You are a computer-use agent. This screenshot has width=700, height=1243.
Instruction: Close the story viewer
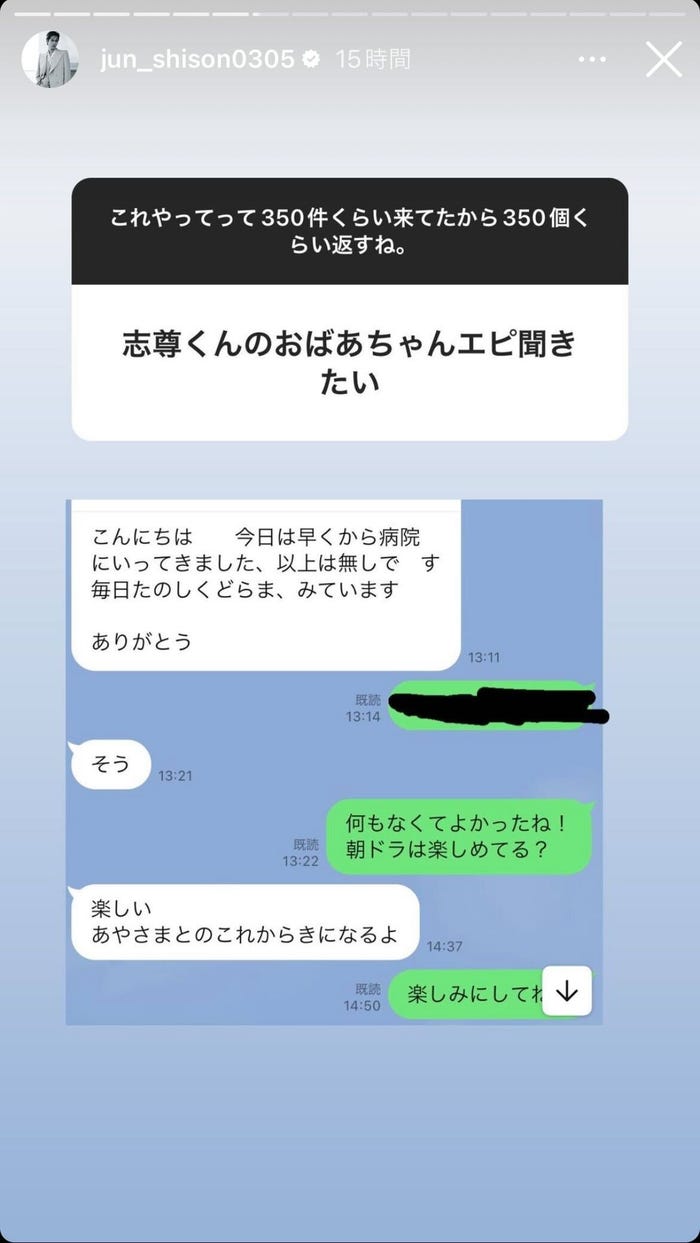(663, 60)
